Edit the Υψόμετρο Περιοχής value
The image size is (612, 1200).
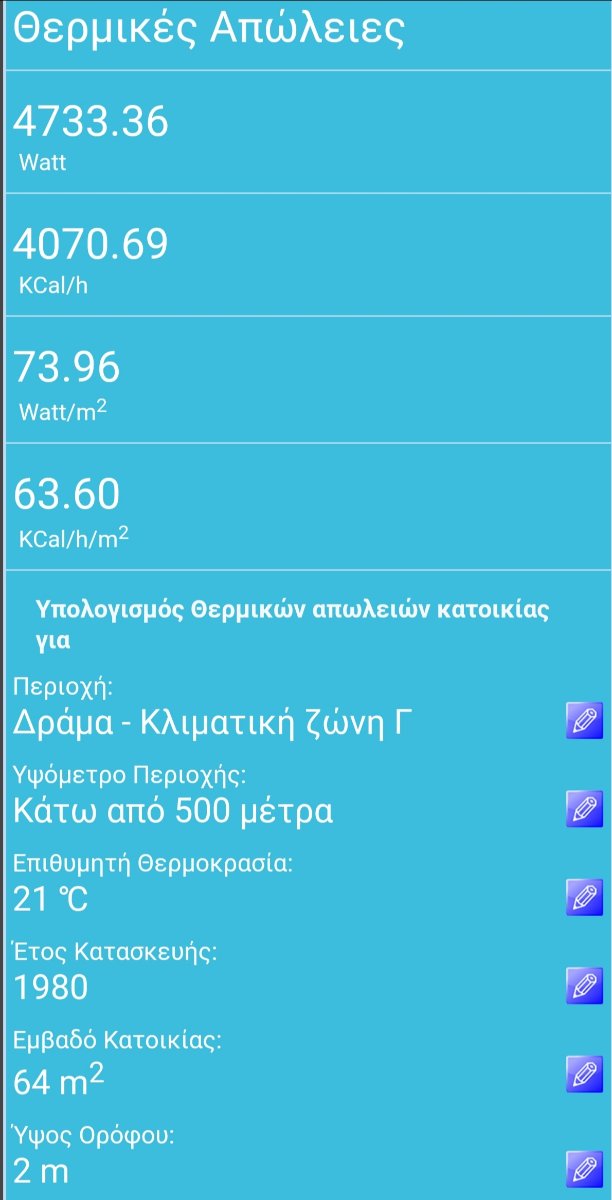coord(584,808)
